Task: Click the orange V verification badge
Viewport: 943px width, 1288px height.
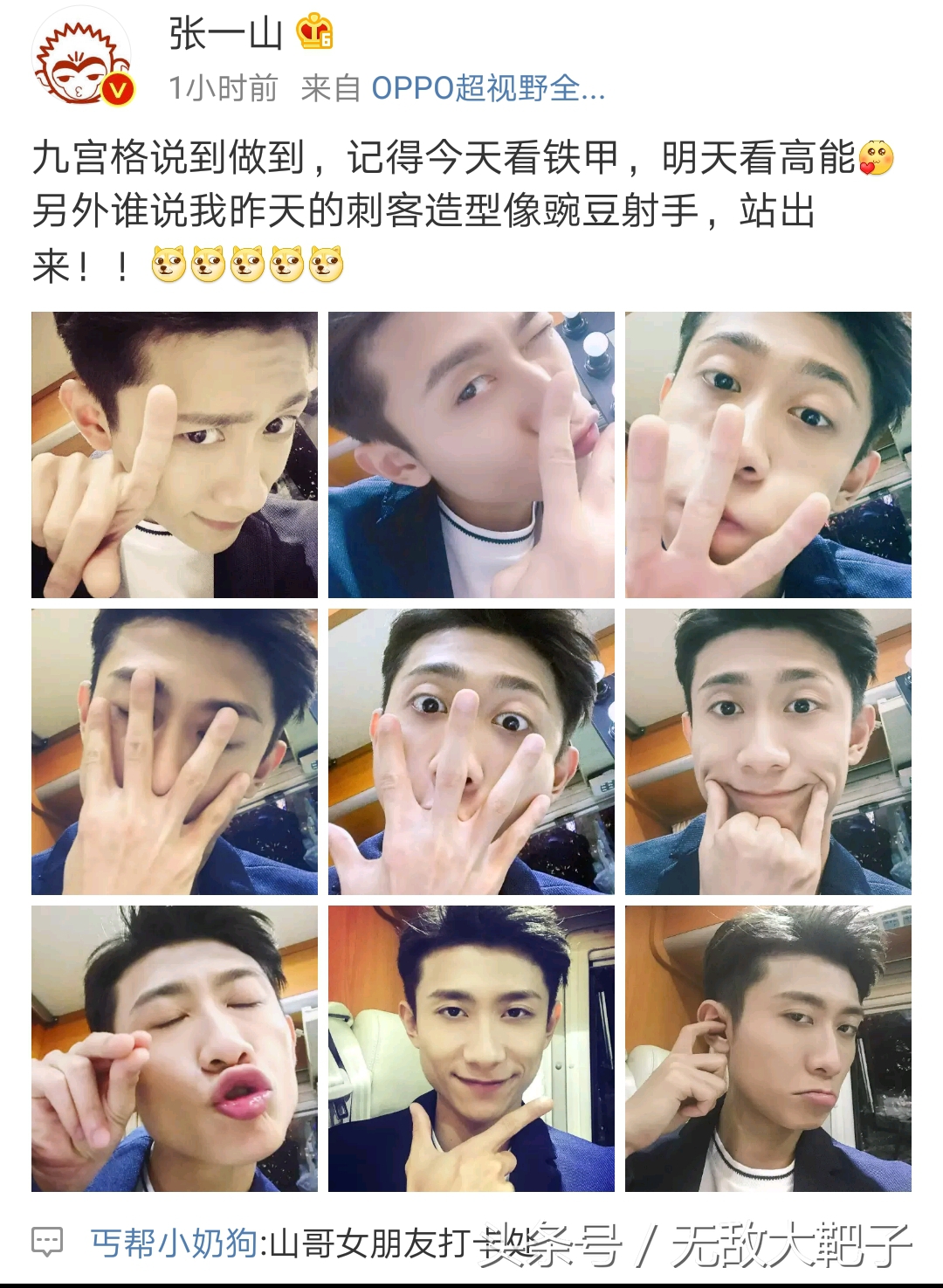Action: [118, 90]
